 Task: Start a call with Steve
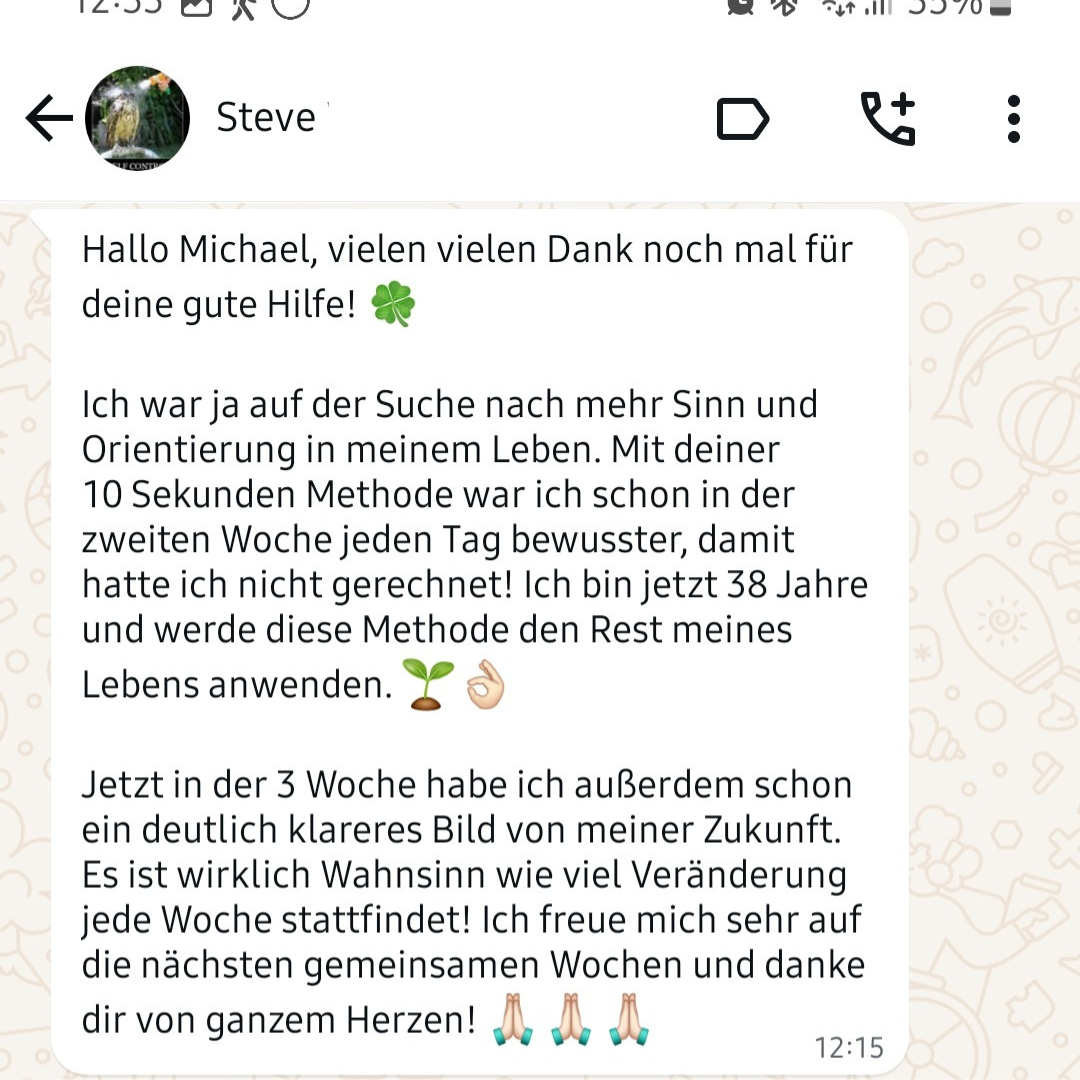[888, 119]
